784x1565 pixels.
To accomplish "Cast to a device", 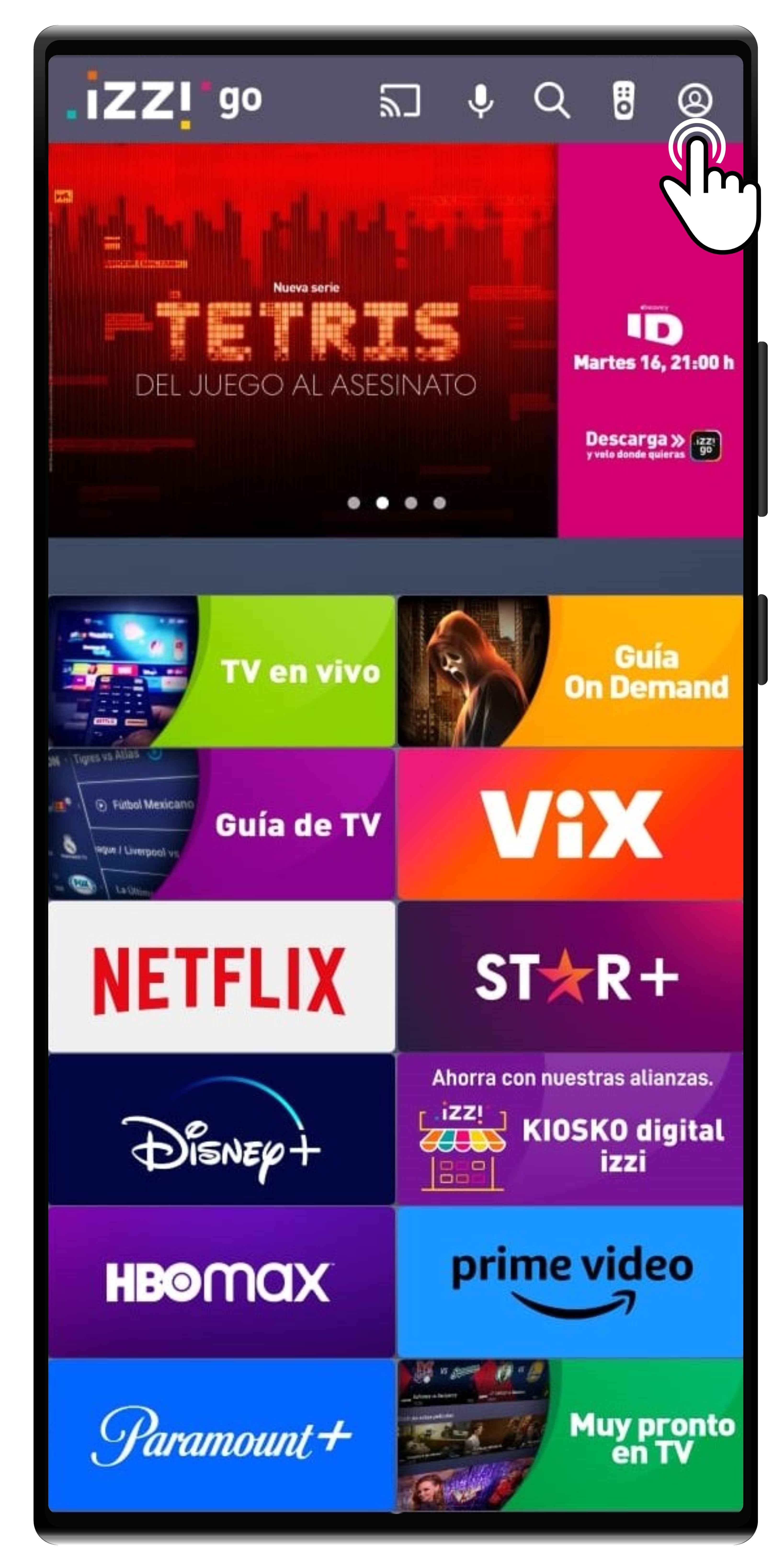I will click(x=400, y=100).
